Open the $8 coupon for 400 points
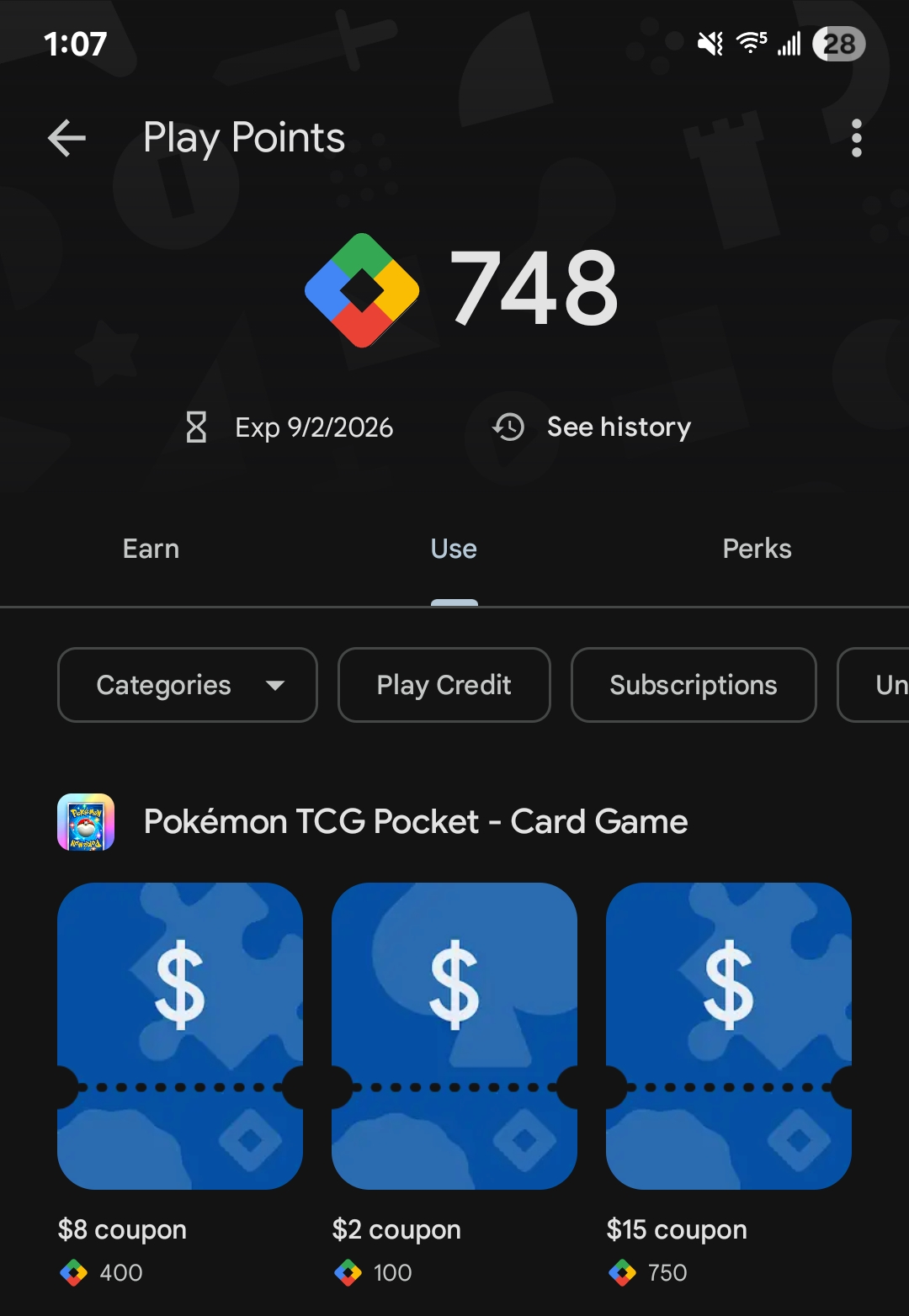The image size is (909, 1316). click(x=179, y=1036)
